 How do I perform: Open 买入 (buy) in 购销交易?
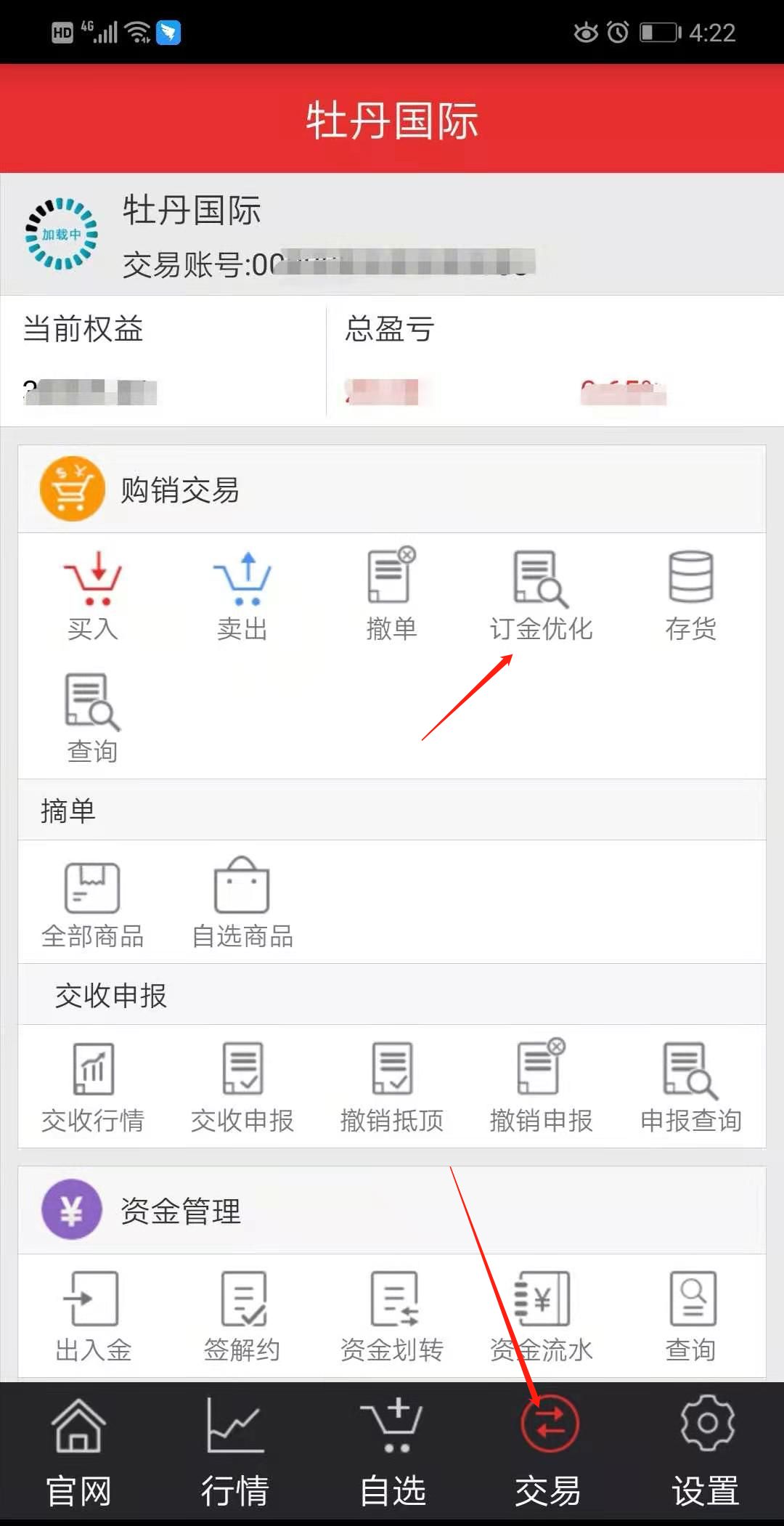93,594
